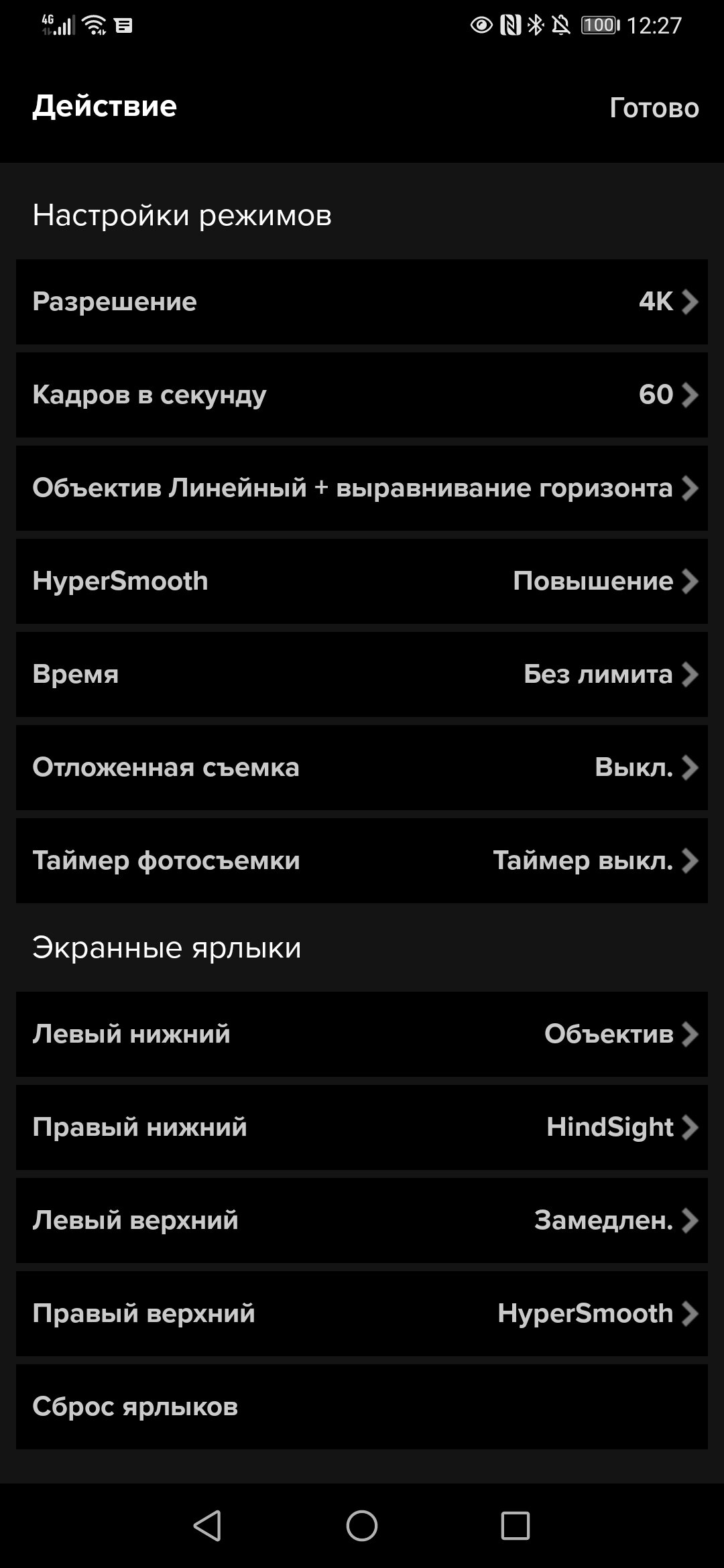The height and width of the screenshot is (1568, 724).
Task: Open the Разрешение setting
Action: pos(362,302)
